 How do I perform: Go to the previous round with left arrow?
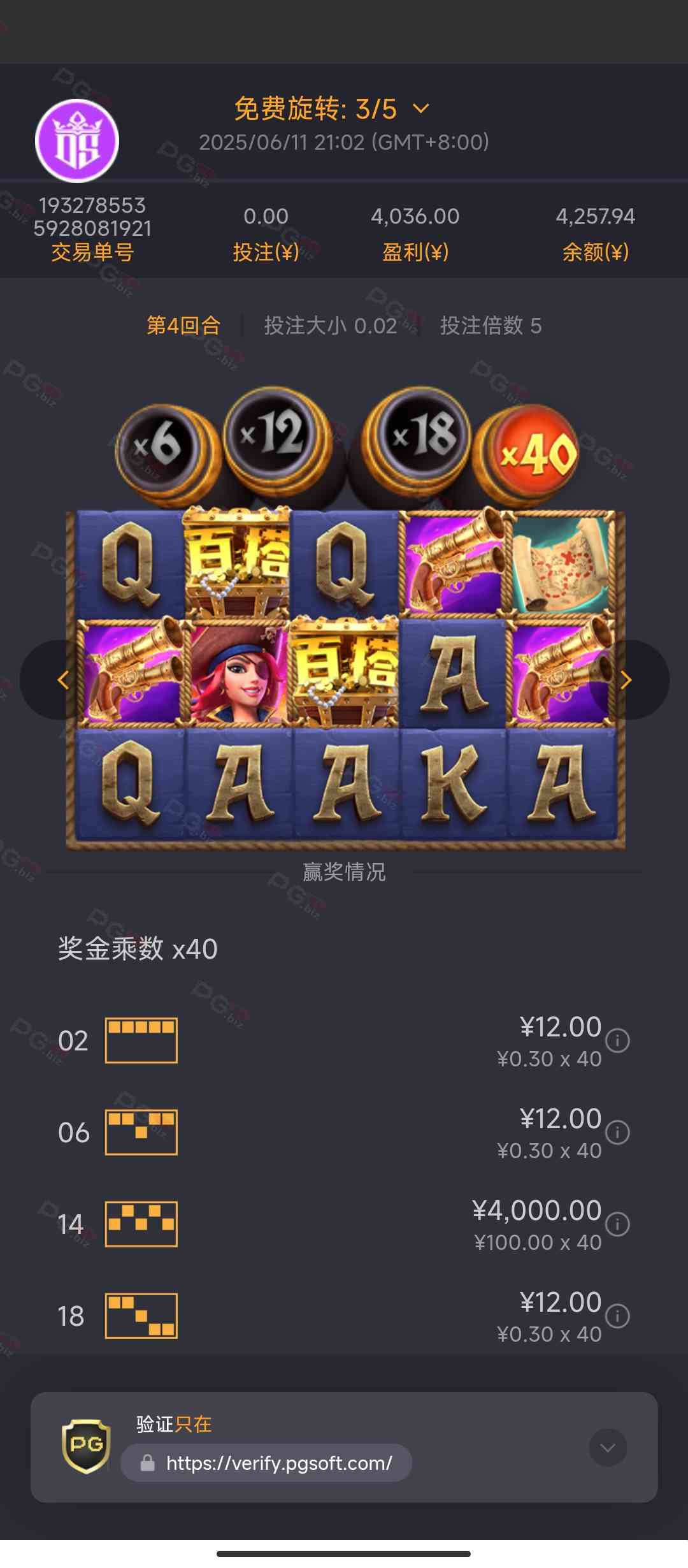(62, 680)
